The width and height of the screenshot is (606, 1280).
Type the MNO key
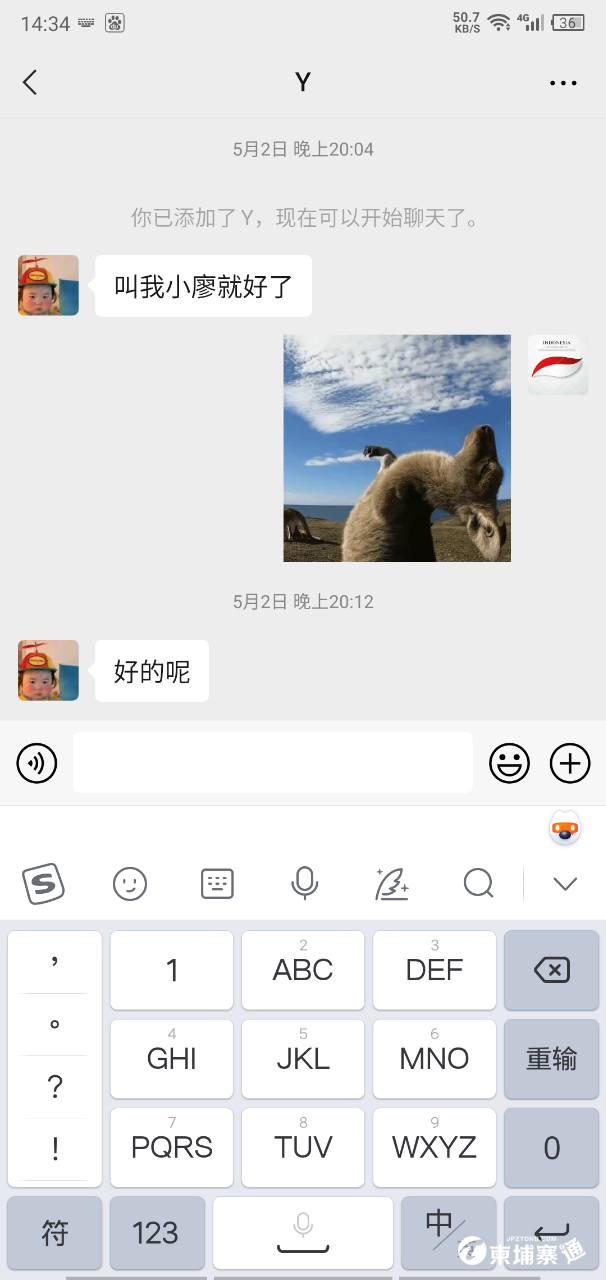pyautogui.click(x=434, y=1059)
